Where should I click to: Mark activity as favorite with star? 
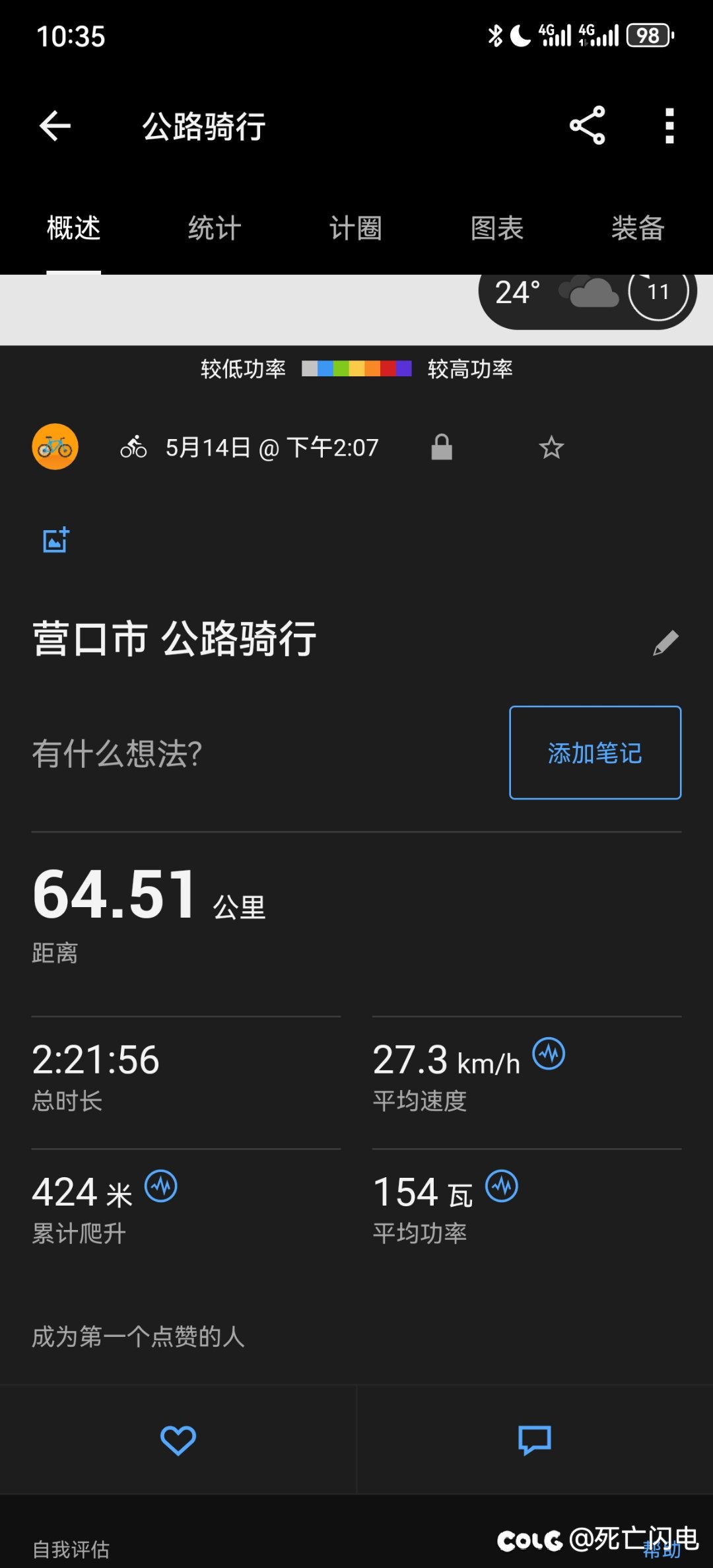pyautogui.click(x=551, y=448)
